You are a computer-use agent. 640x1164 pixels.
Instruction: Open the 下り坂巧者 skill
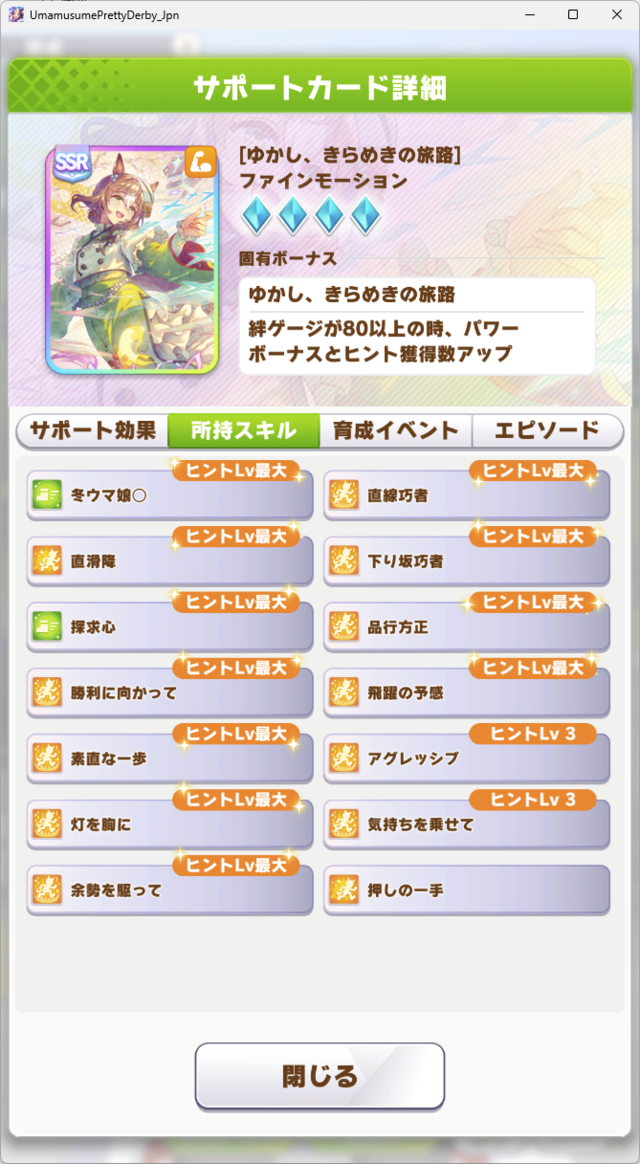coord(467,561)
